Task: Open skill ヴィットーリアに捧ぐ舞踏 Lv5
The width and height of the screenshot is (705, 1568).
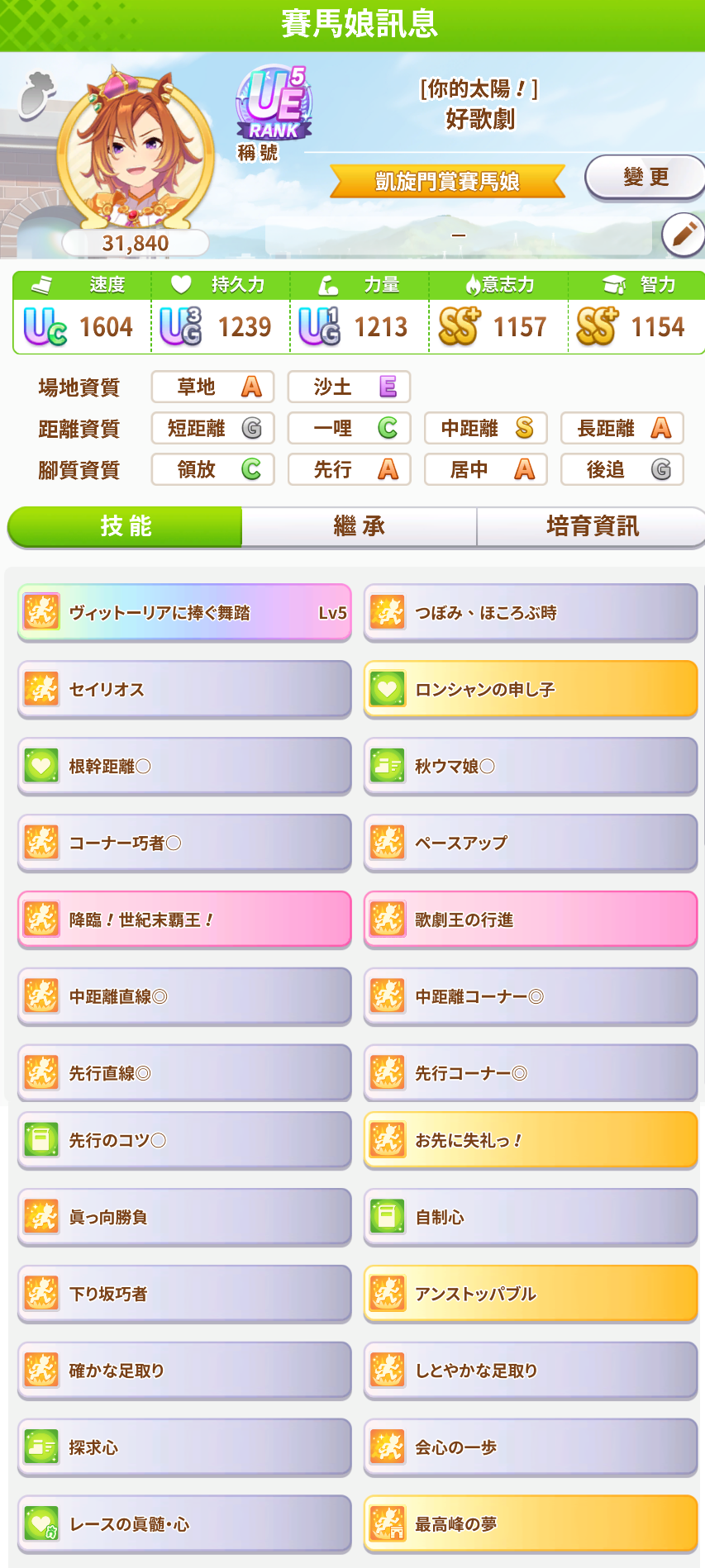Action: 184,613
